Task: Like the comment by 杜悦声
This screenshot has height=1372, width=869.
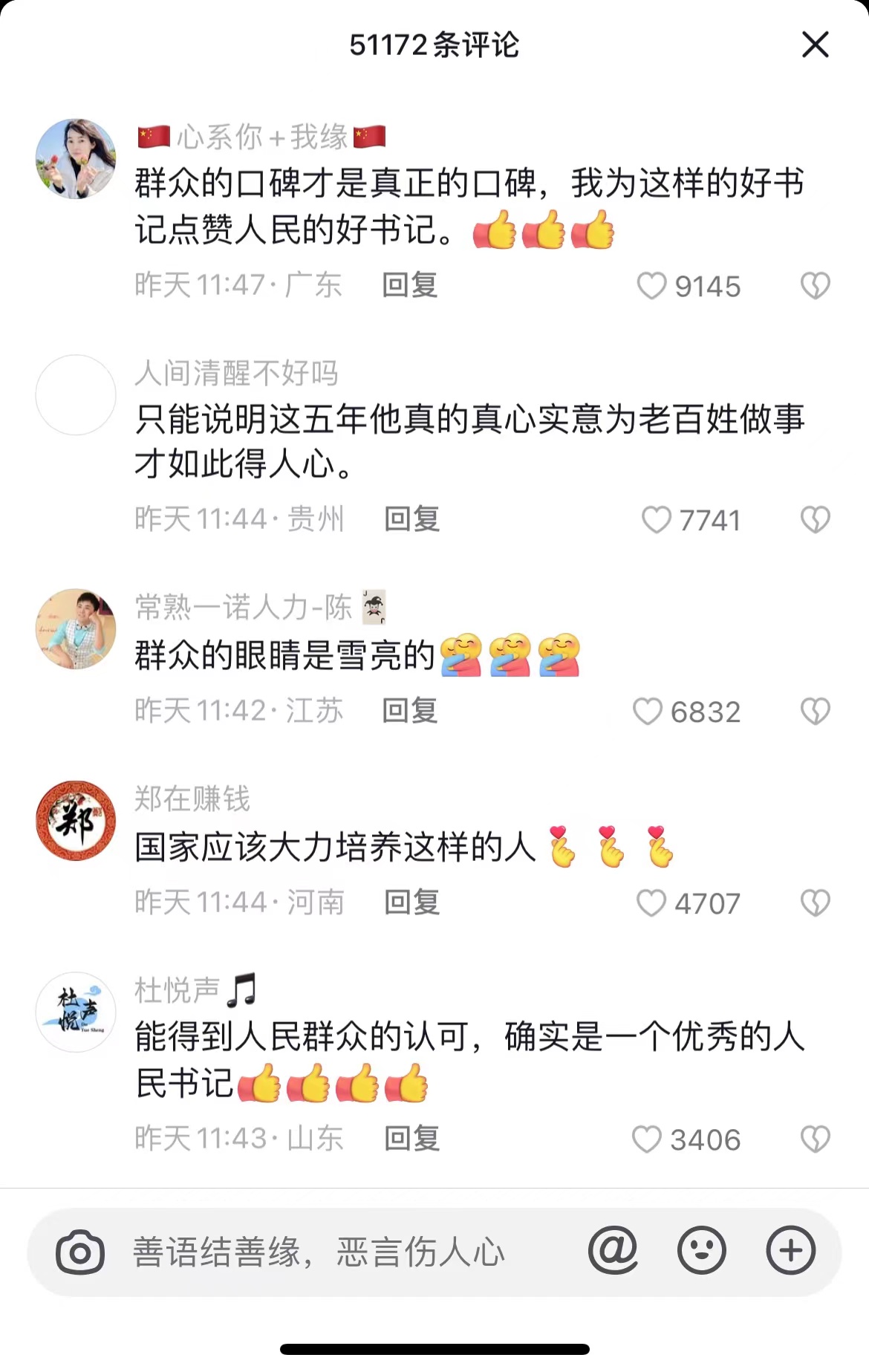Action: (646, 1139)
